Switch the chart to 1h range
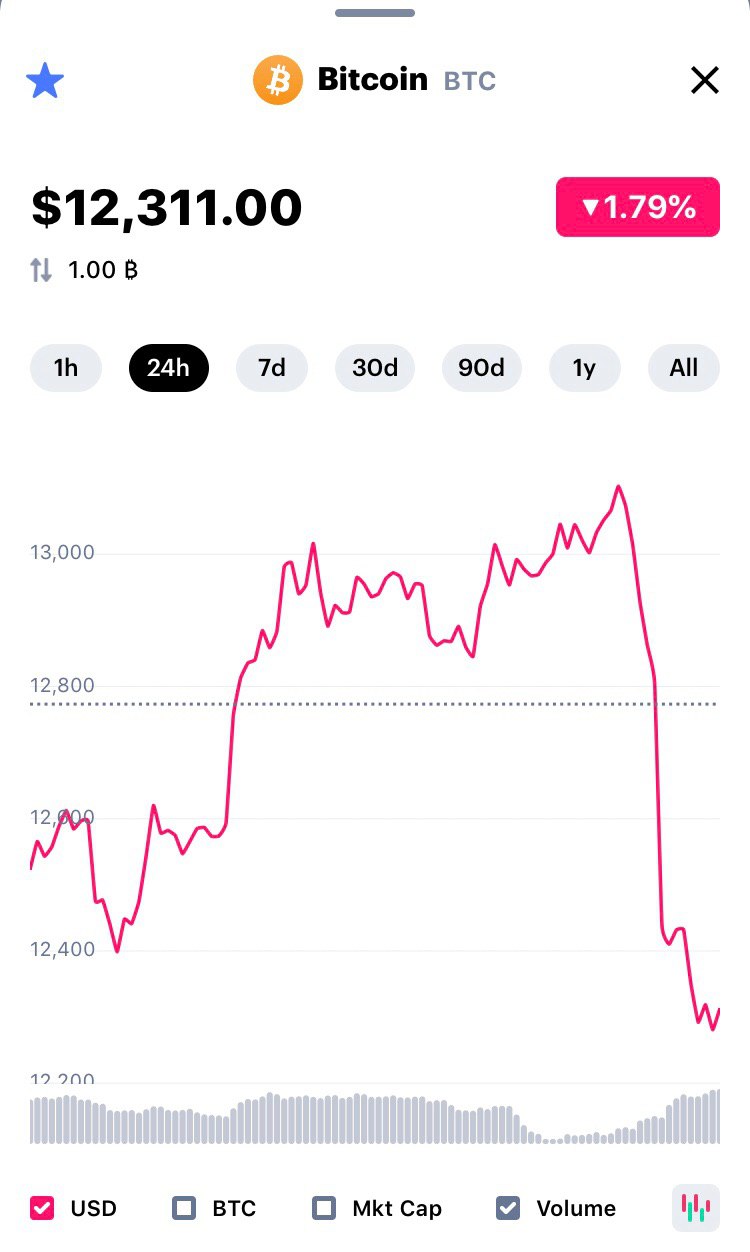This screenshot has width=750, height=1252. click(x=66, y=368)
